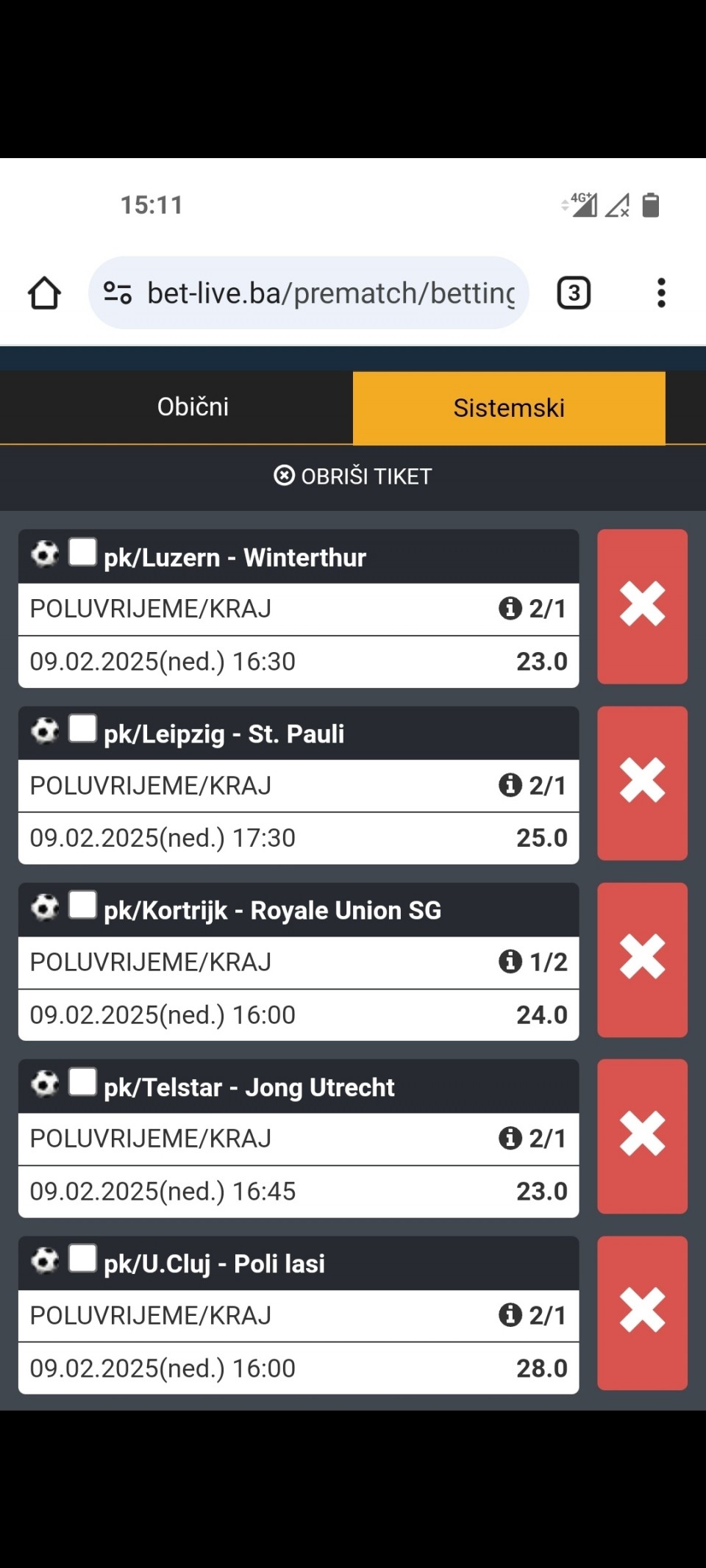The image size is (706, 1568).
Task: Remove the Kortrijk - Royale Union SG bet
Action: pyautogui.click(x=642, y=959)
